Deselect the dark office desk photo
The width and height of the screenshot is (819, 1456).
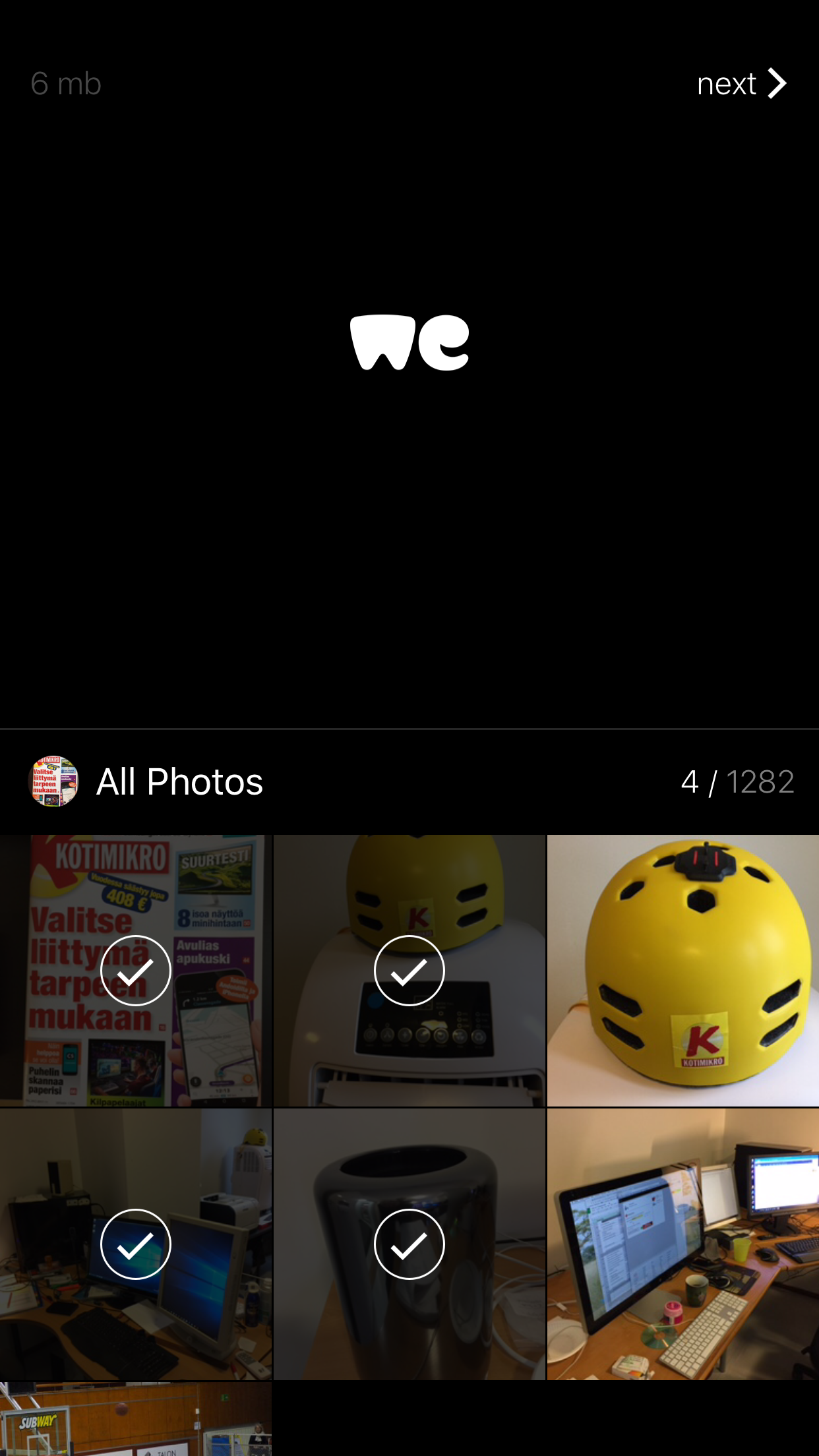tap(135, 1244)
